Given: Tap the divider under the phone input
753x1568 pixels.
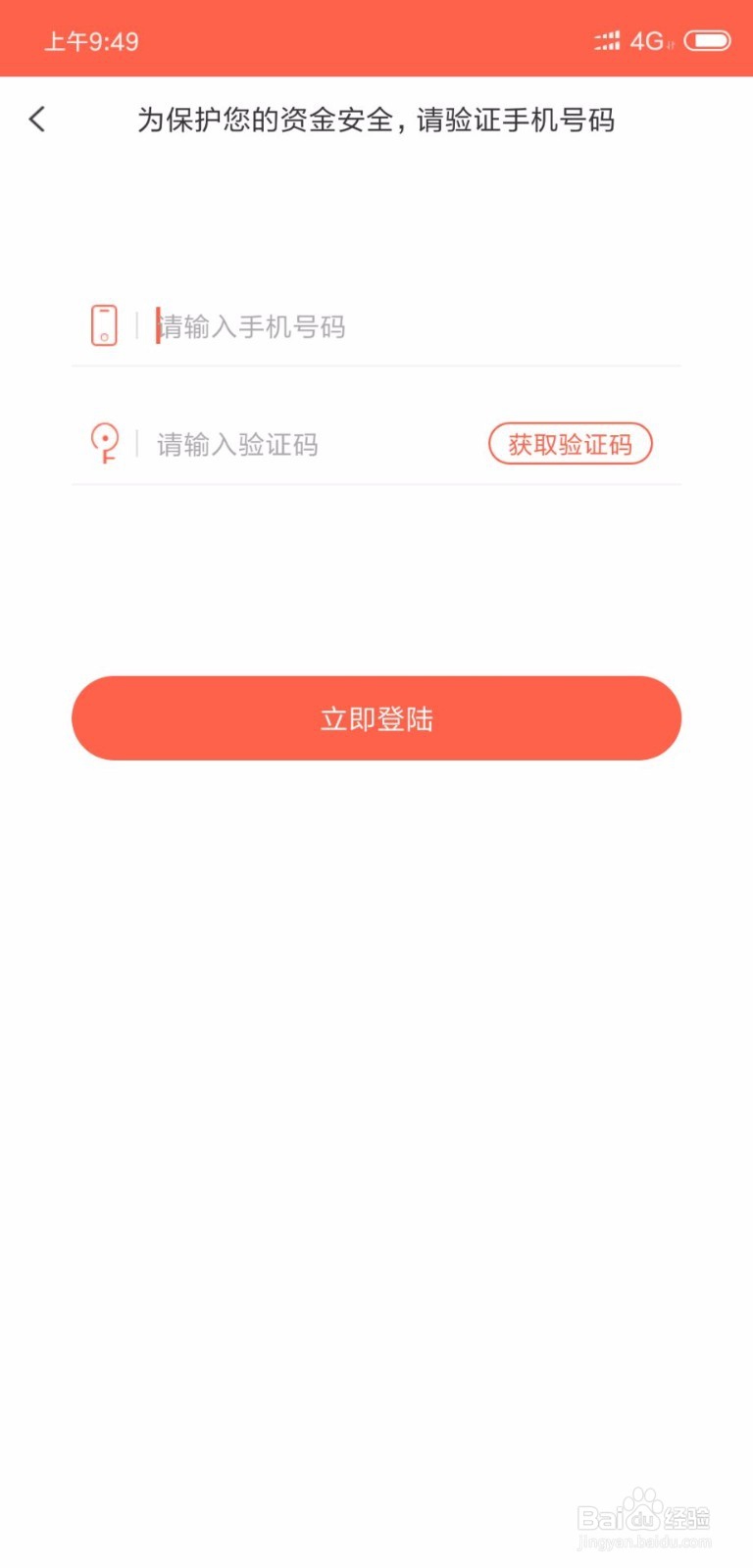Looking at the screenshot, I should (x=376, y=366).
